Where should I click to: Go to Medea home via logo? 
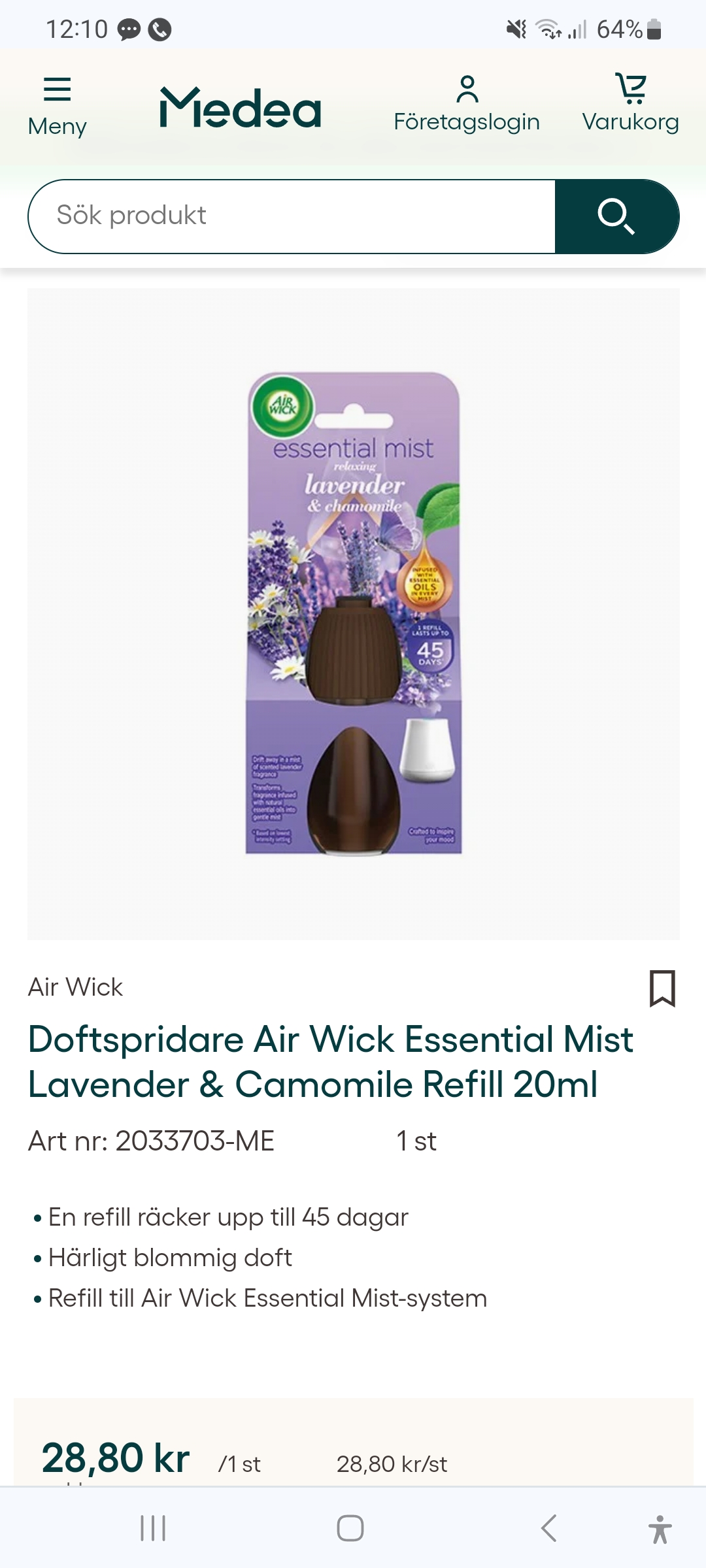click(241, 108)
